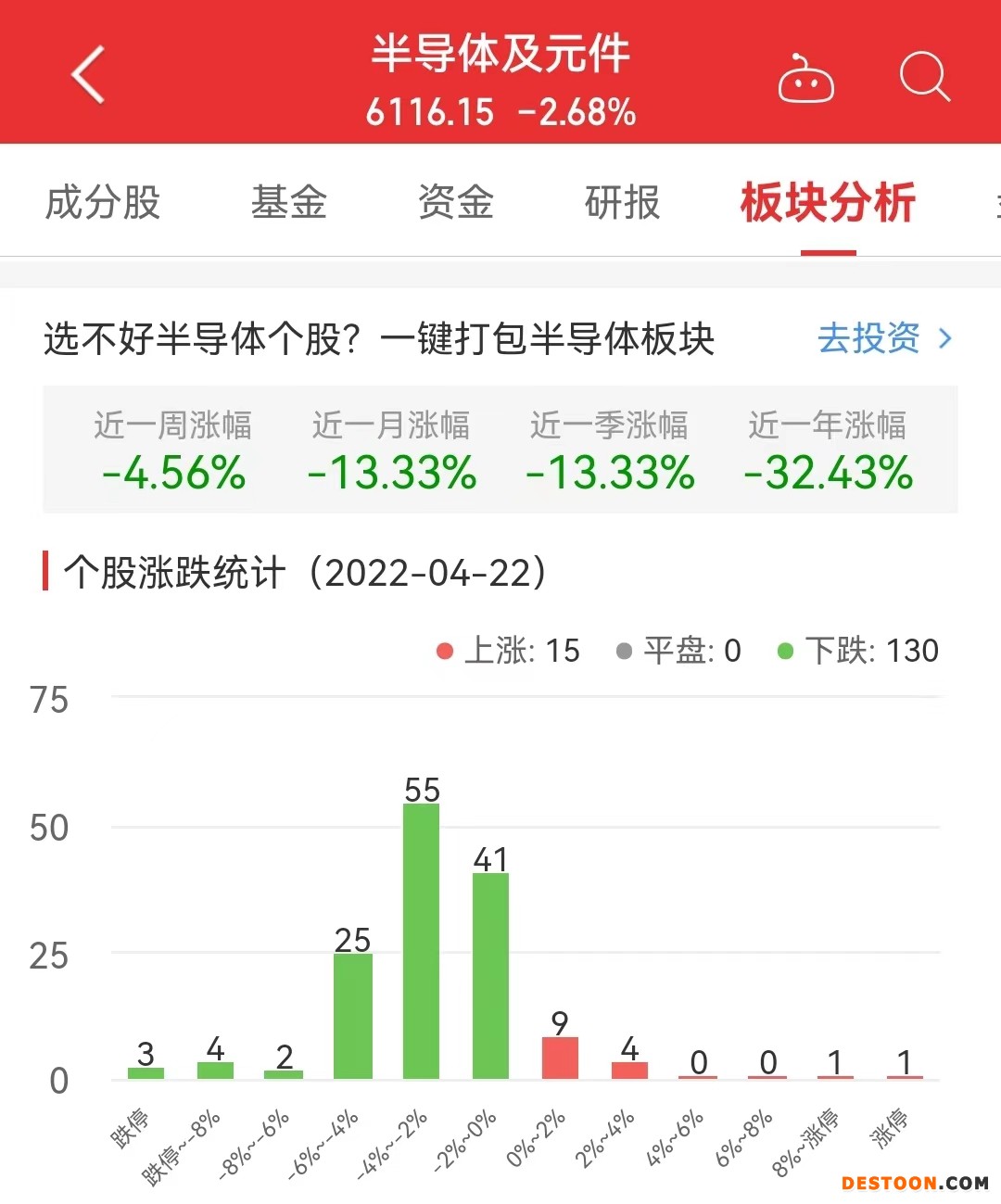Open the 资金 tab
The height and width of the screenshot is (1204, 1001).
(x=455, y=202)
